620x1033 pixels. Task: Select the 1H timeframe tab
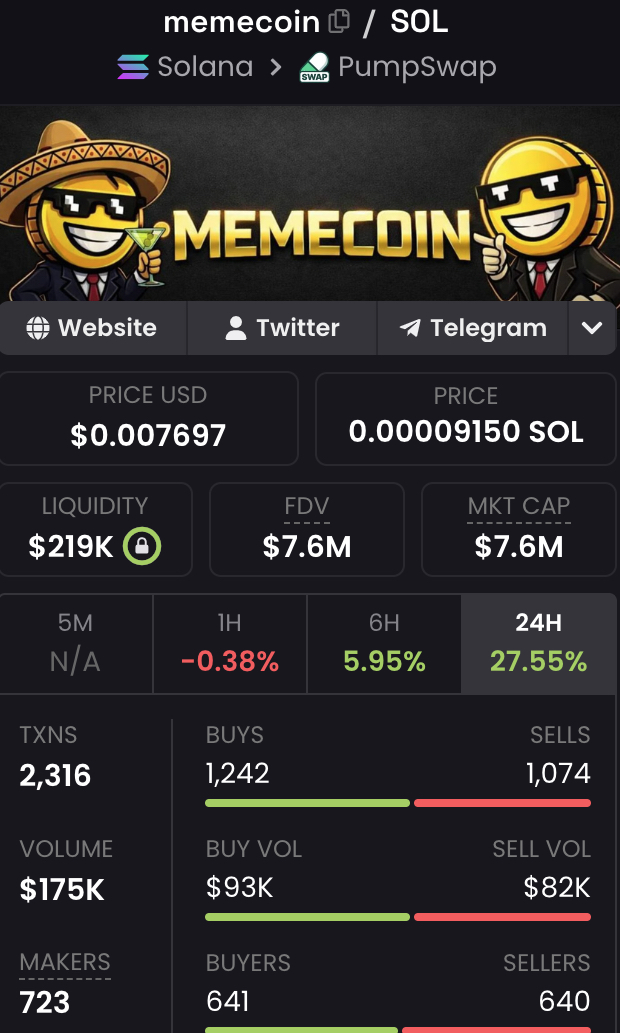point(229,643)
